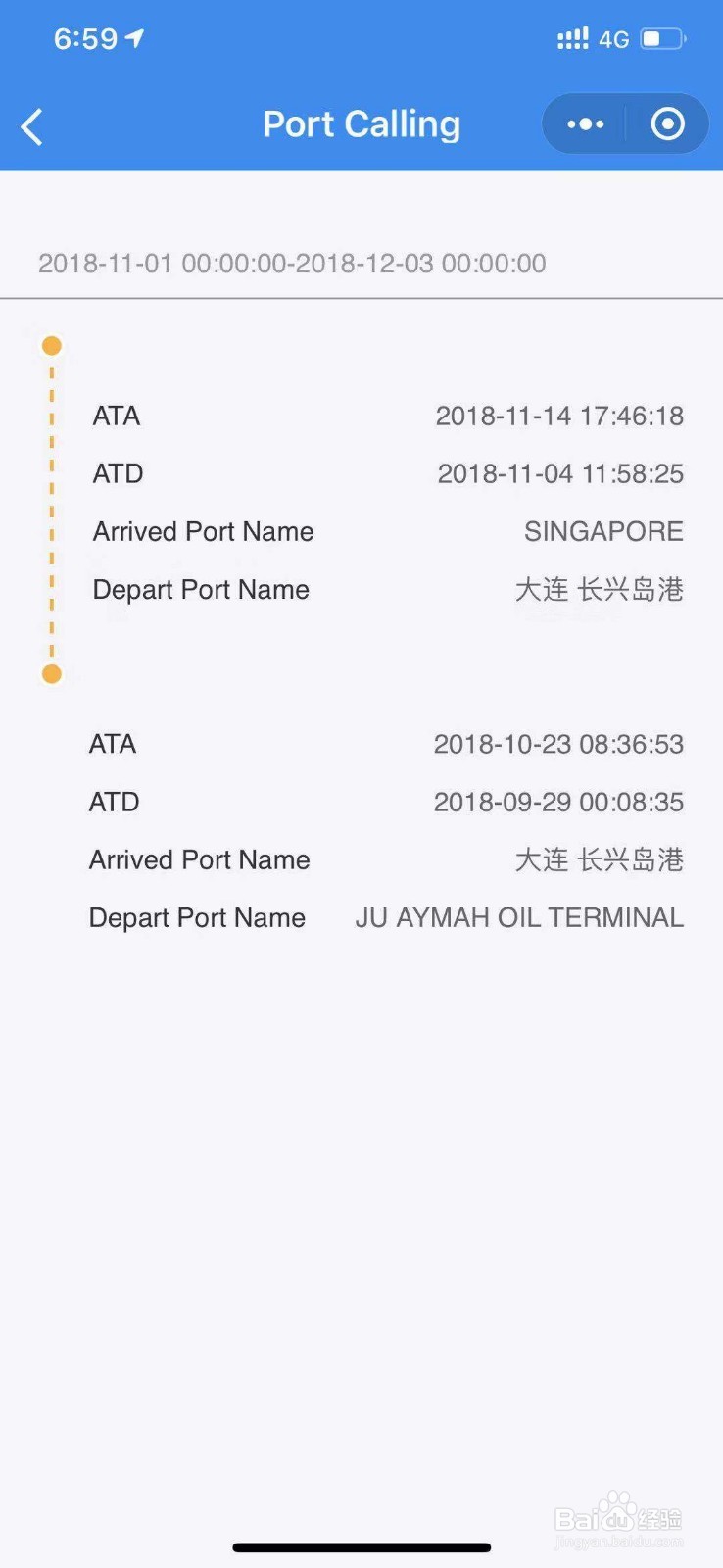
Task: Tap the circular target icon in the header
Action: point(667,124)
